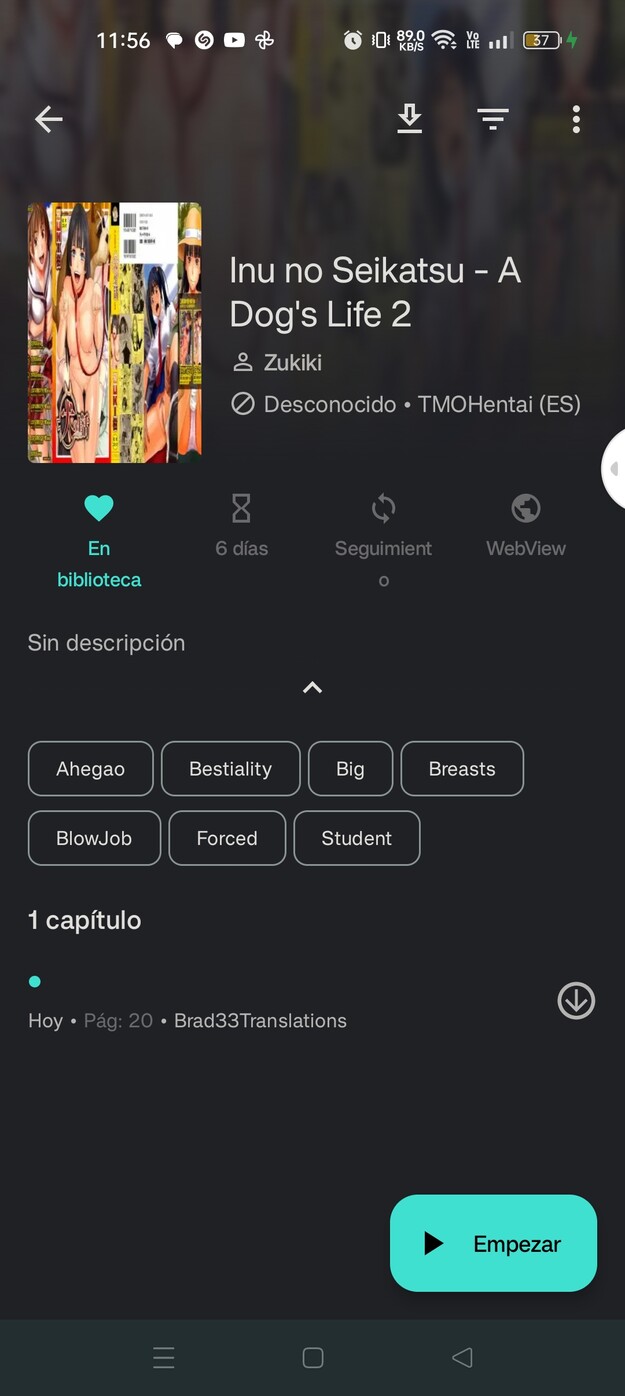Open the Seguimiento tracking option
The width and height of the screenshot is (625, 1396).
tap(383, 540)
